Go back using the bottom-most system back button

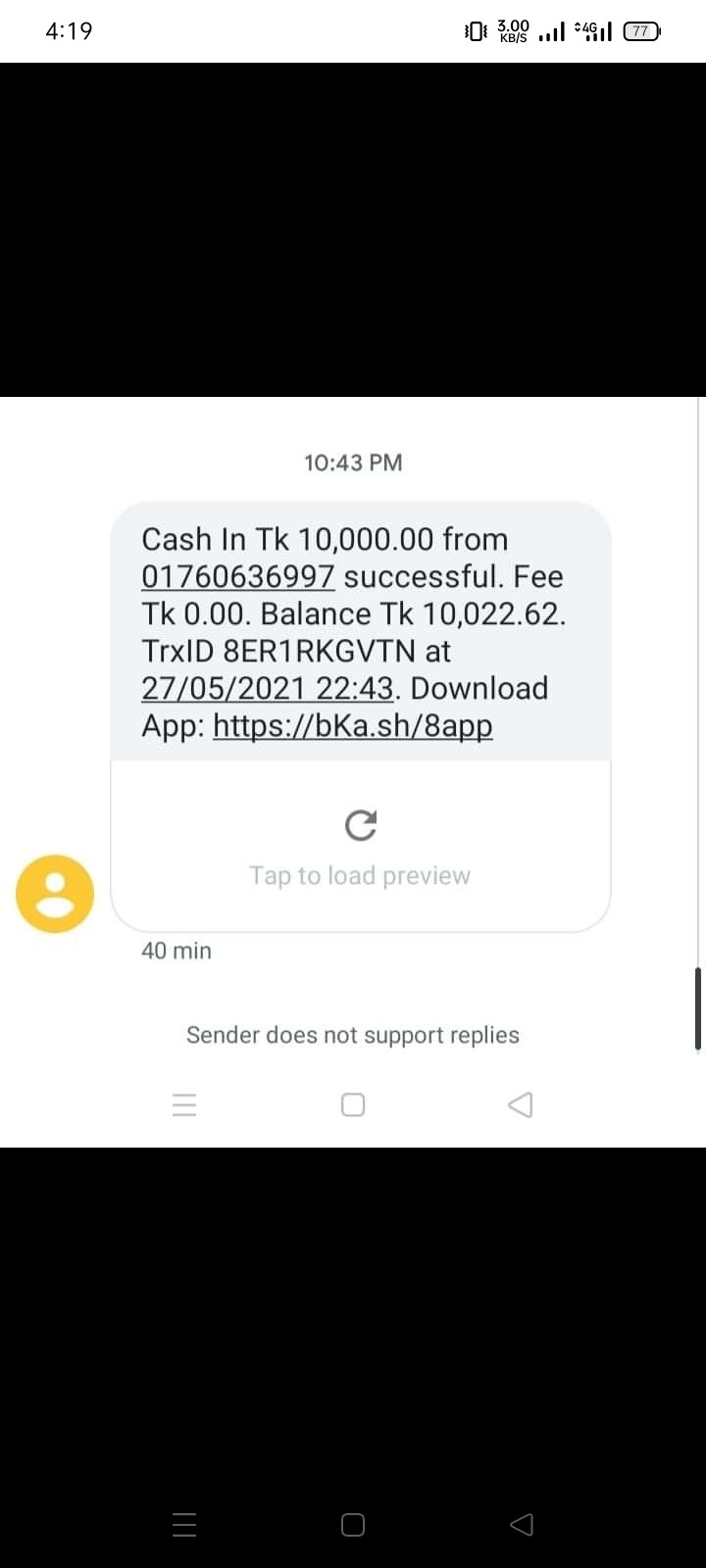coord(522,1524)
